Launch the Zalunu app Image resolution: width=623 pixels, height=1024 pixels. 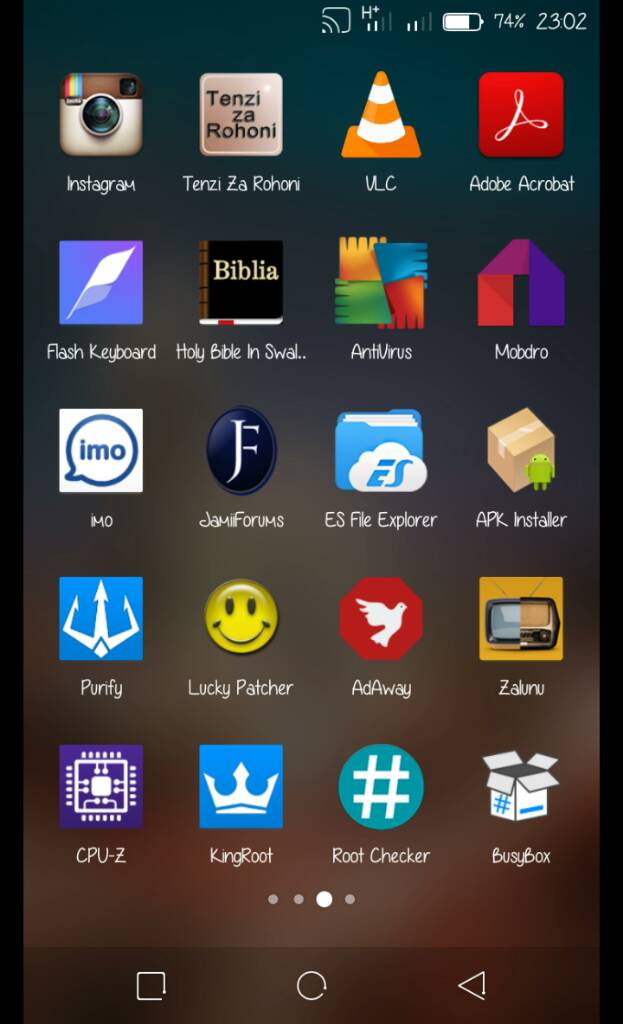pyautogui.click(x=521, y=619)
